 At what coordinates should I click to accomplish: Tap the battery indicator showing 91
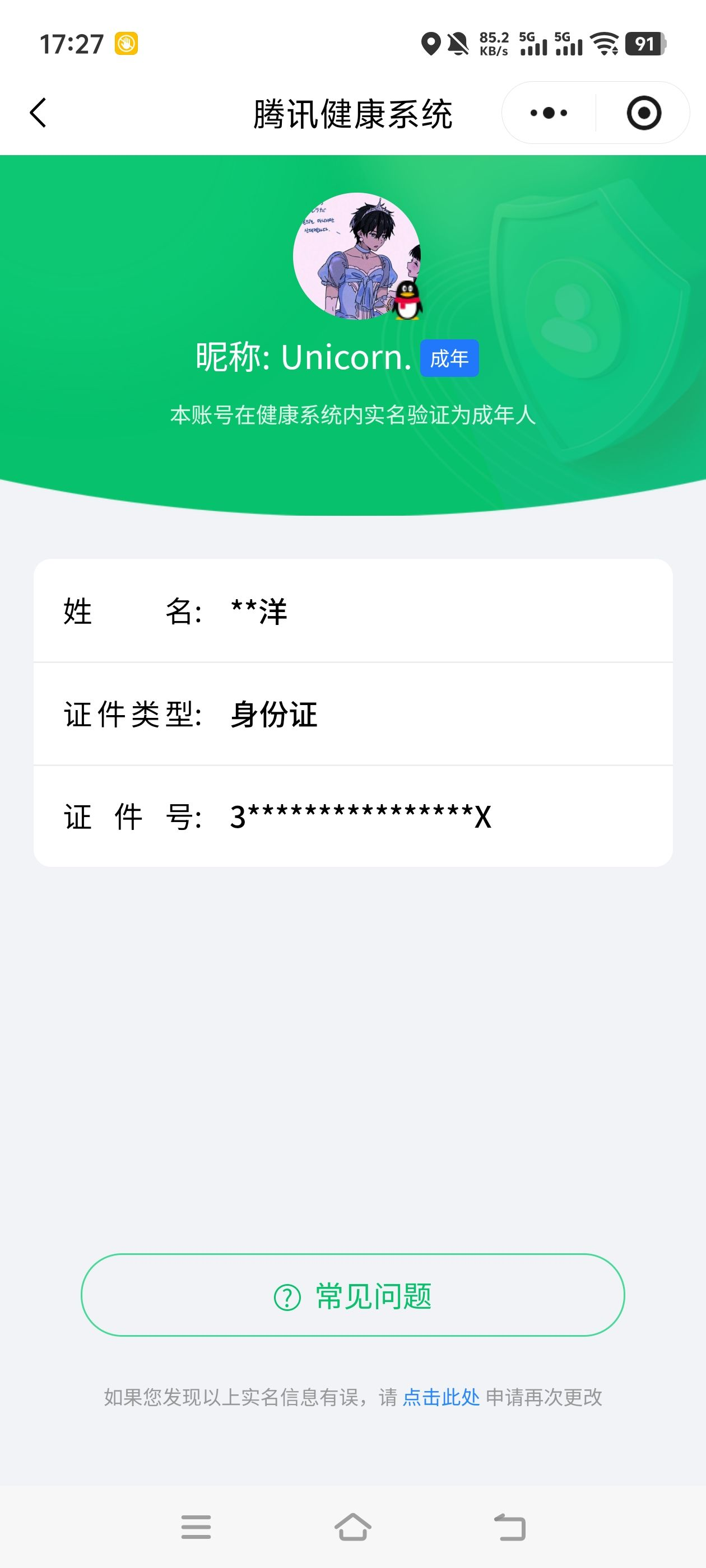pyautogui.click(x=646, y=44)
